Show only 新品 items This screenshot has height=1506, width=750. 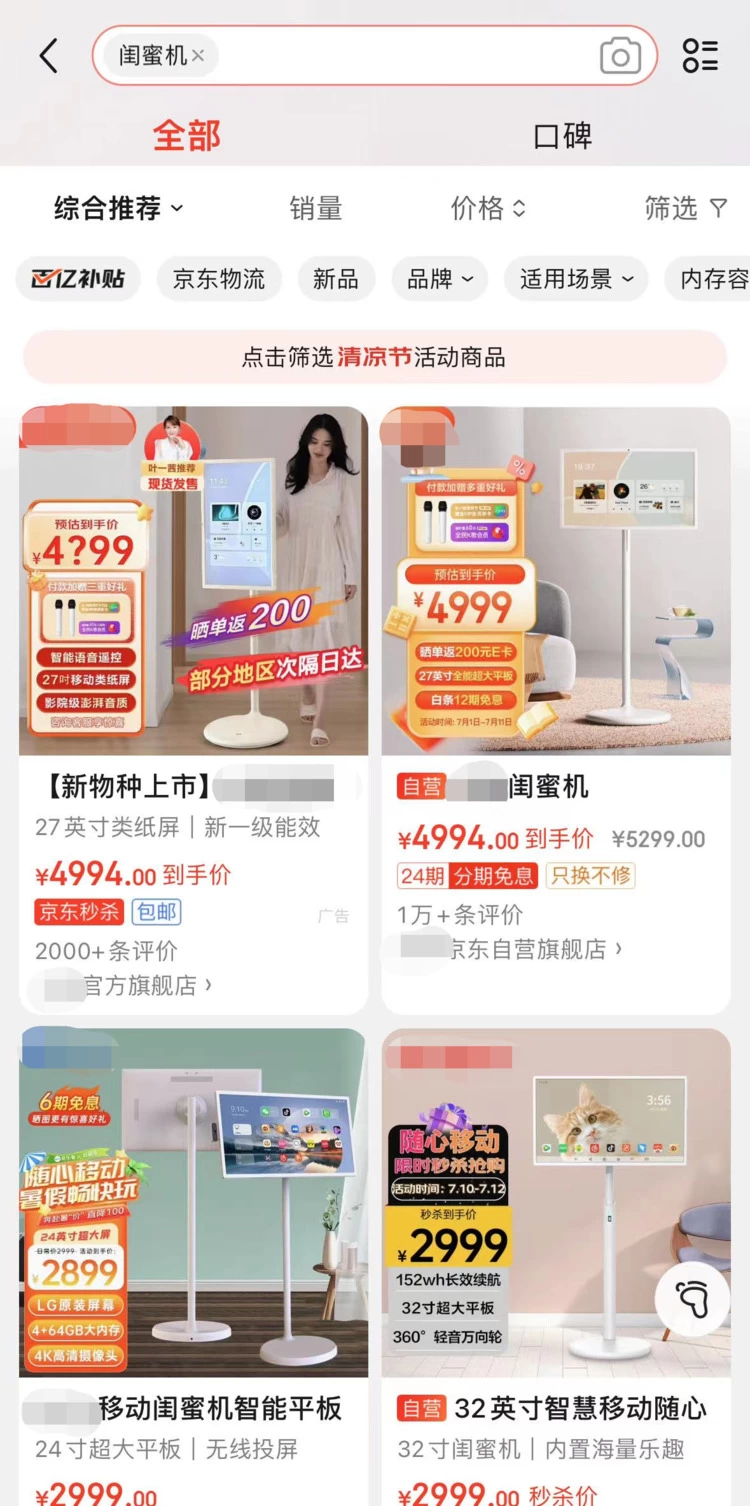(335, 279)
